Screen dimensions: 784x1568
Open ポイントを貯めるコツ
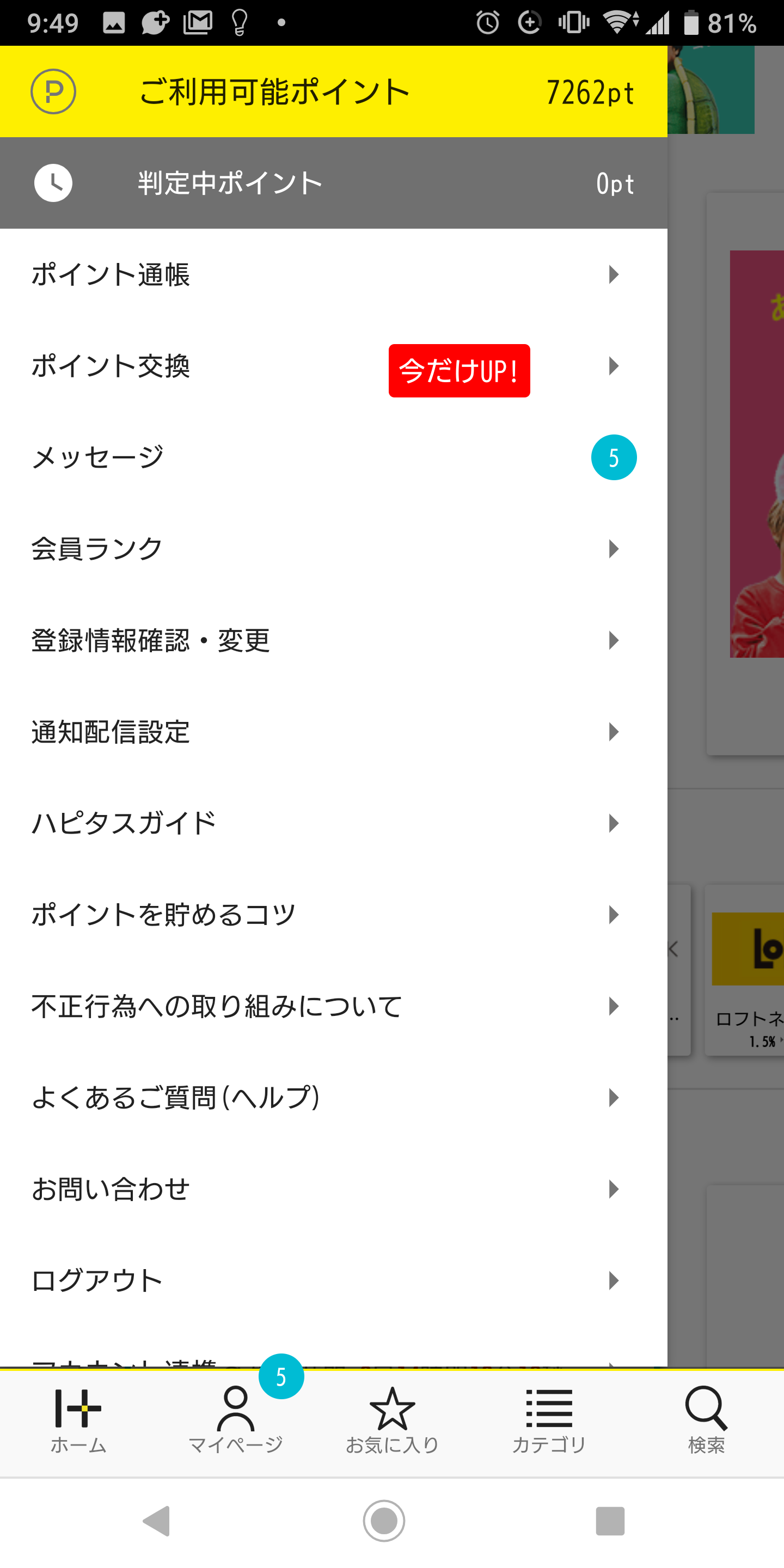point(334,914)
